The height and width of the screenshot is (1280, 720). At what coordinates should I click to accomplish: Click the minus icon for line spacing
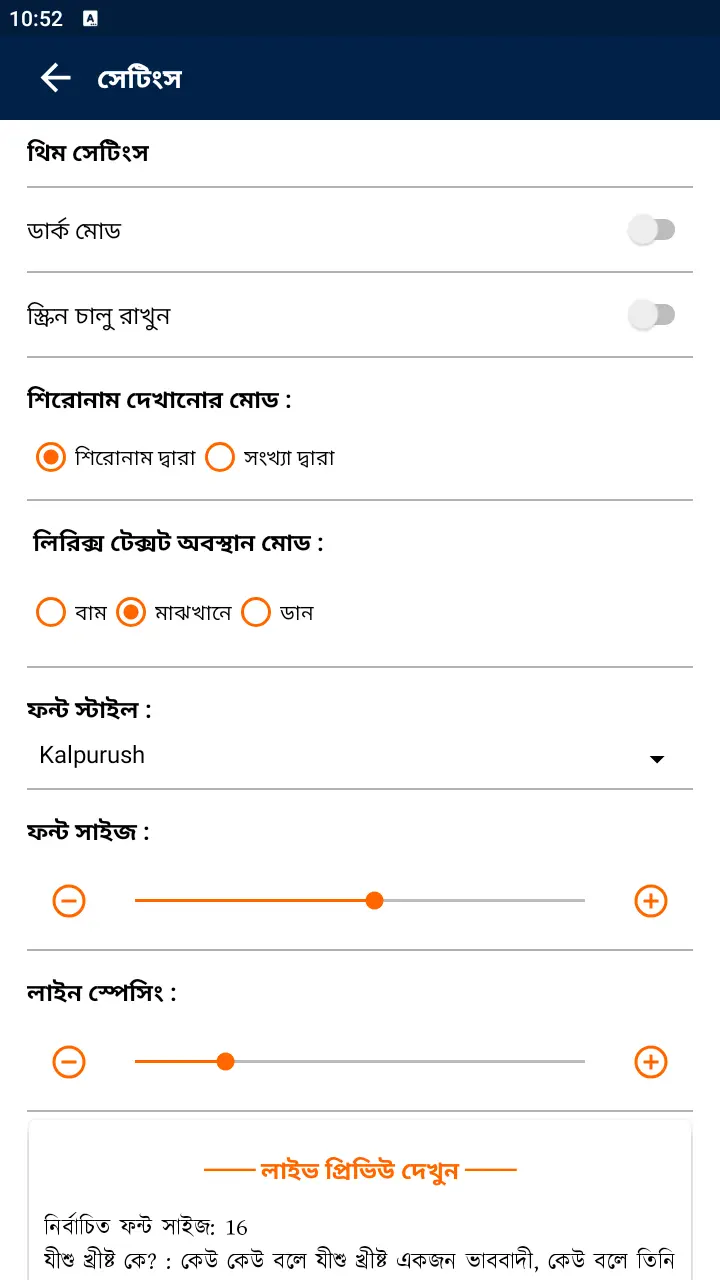pos(68,1061)
